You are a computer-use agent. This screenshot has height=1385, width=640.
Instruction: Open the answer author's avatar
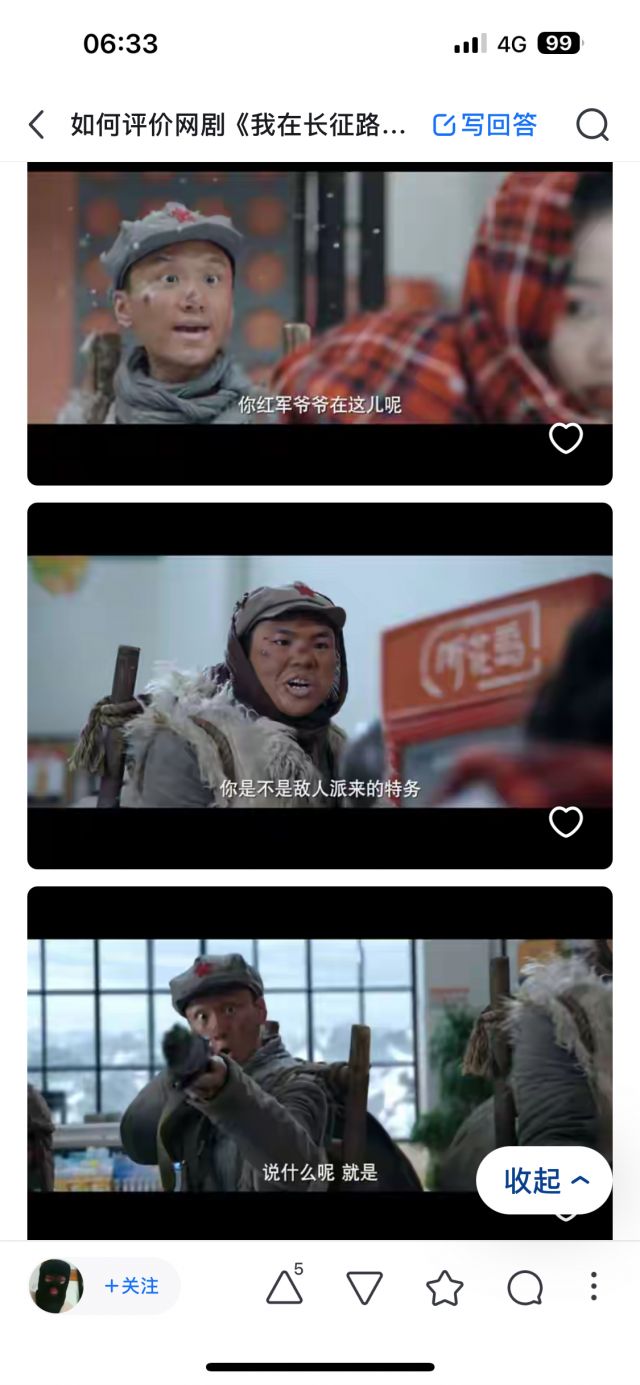(x=56, y=1286)
